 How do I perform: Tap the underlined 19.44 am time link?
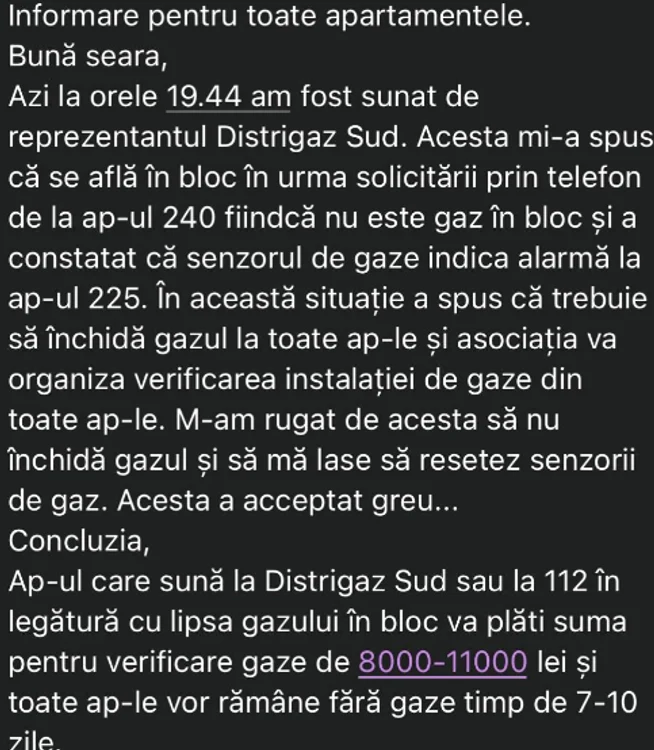click(230, 97)
